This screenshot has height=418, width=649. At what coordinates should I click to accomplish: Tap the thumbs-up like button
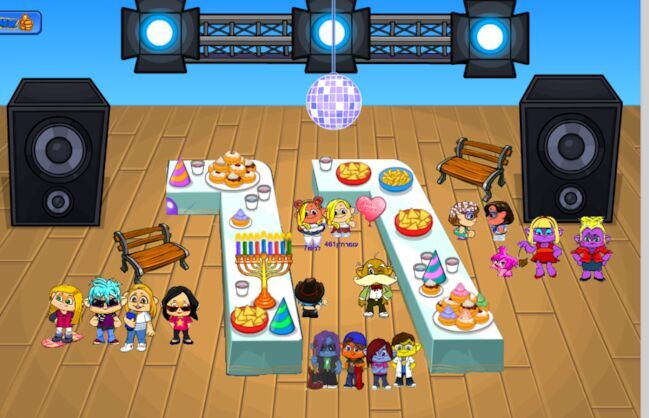click(x=24, y=21)
